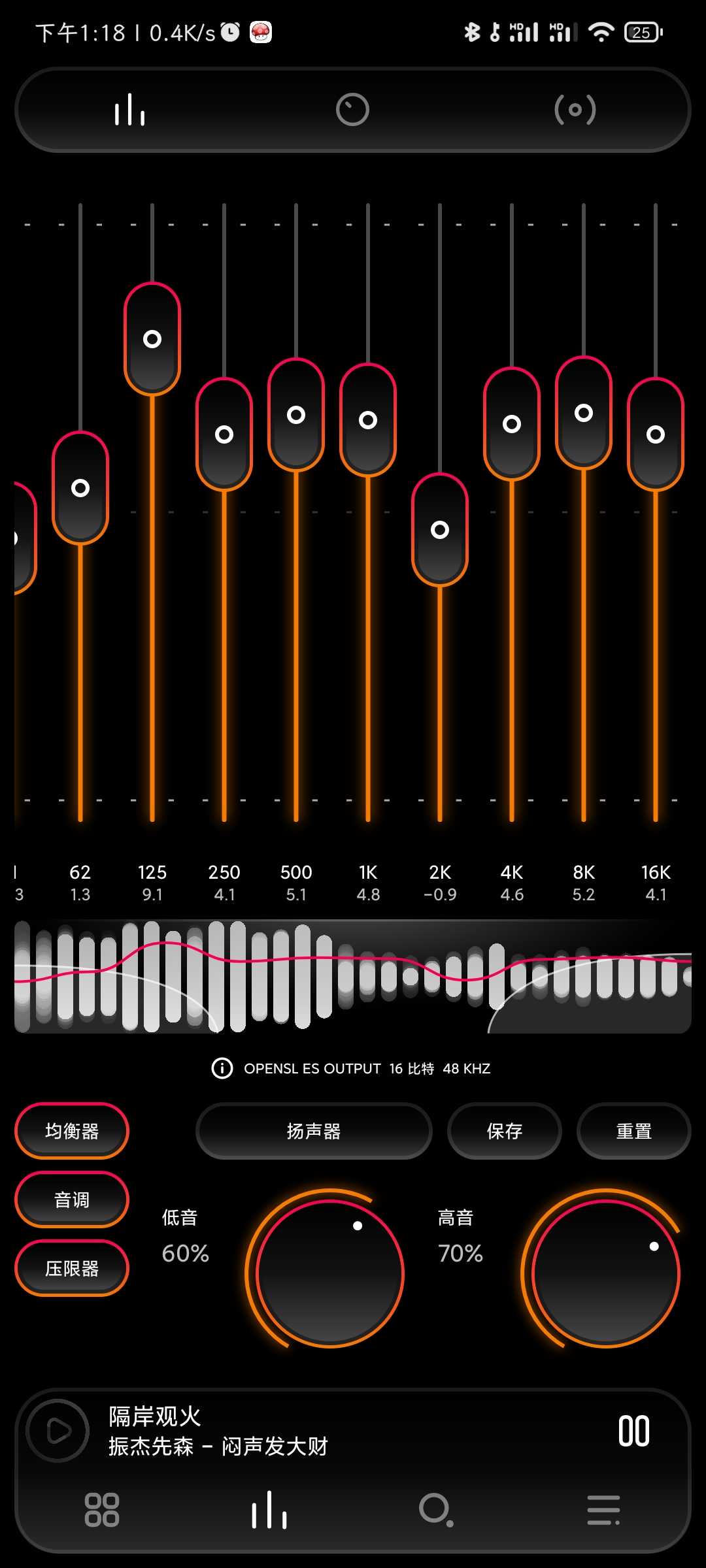The image size is (706, 1568).
Task: Tap the 16K band slider handle
Action: [x=656, y=434]
